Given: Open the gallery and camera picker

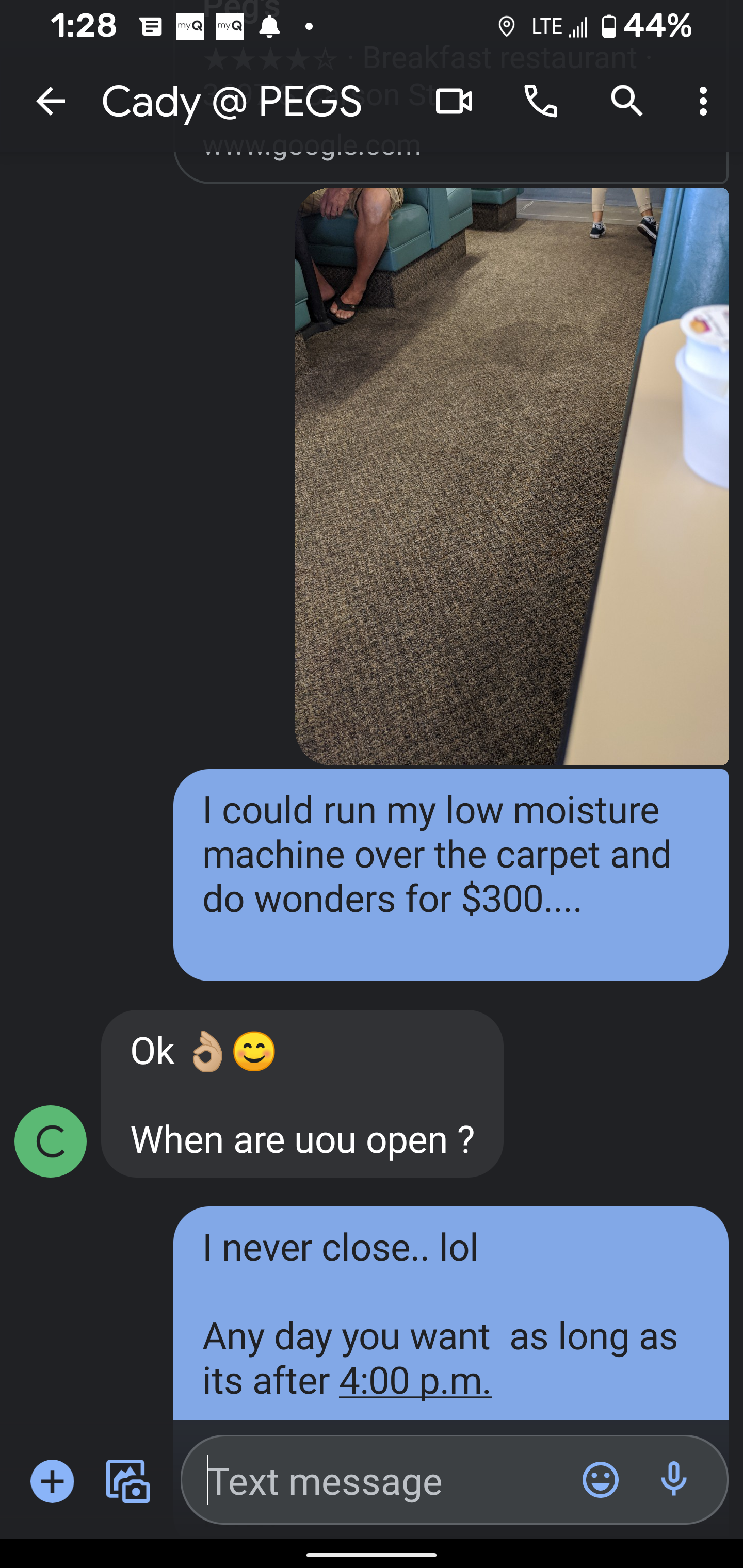Looking at the screenshot, I should coord(128,1480).
